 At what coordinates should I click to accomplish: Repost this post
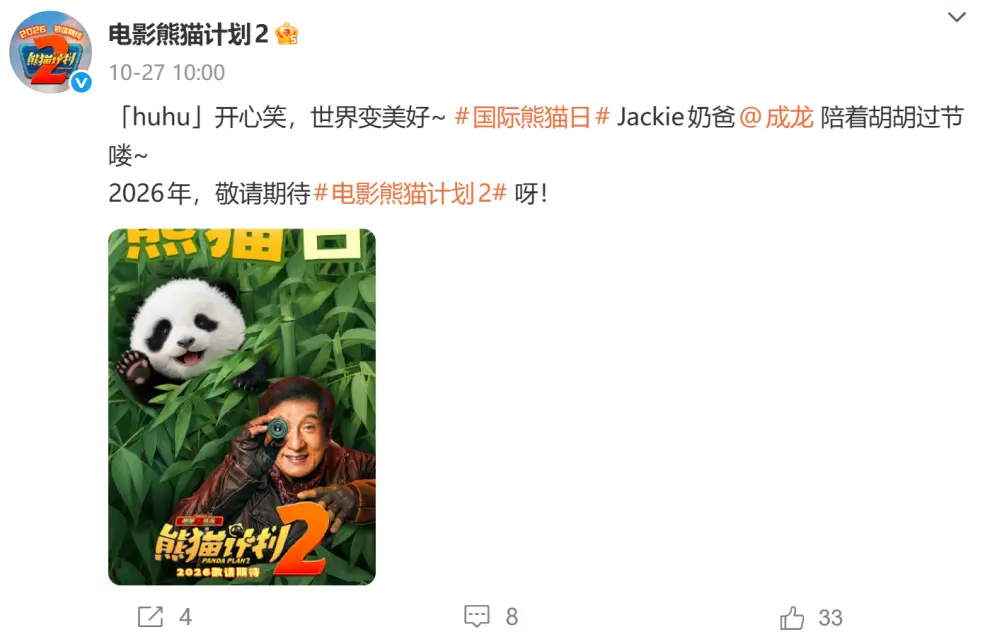(x=164, y=617)
